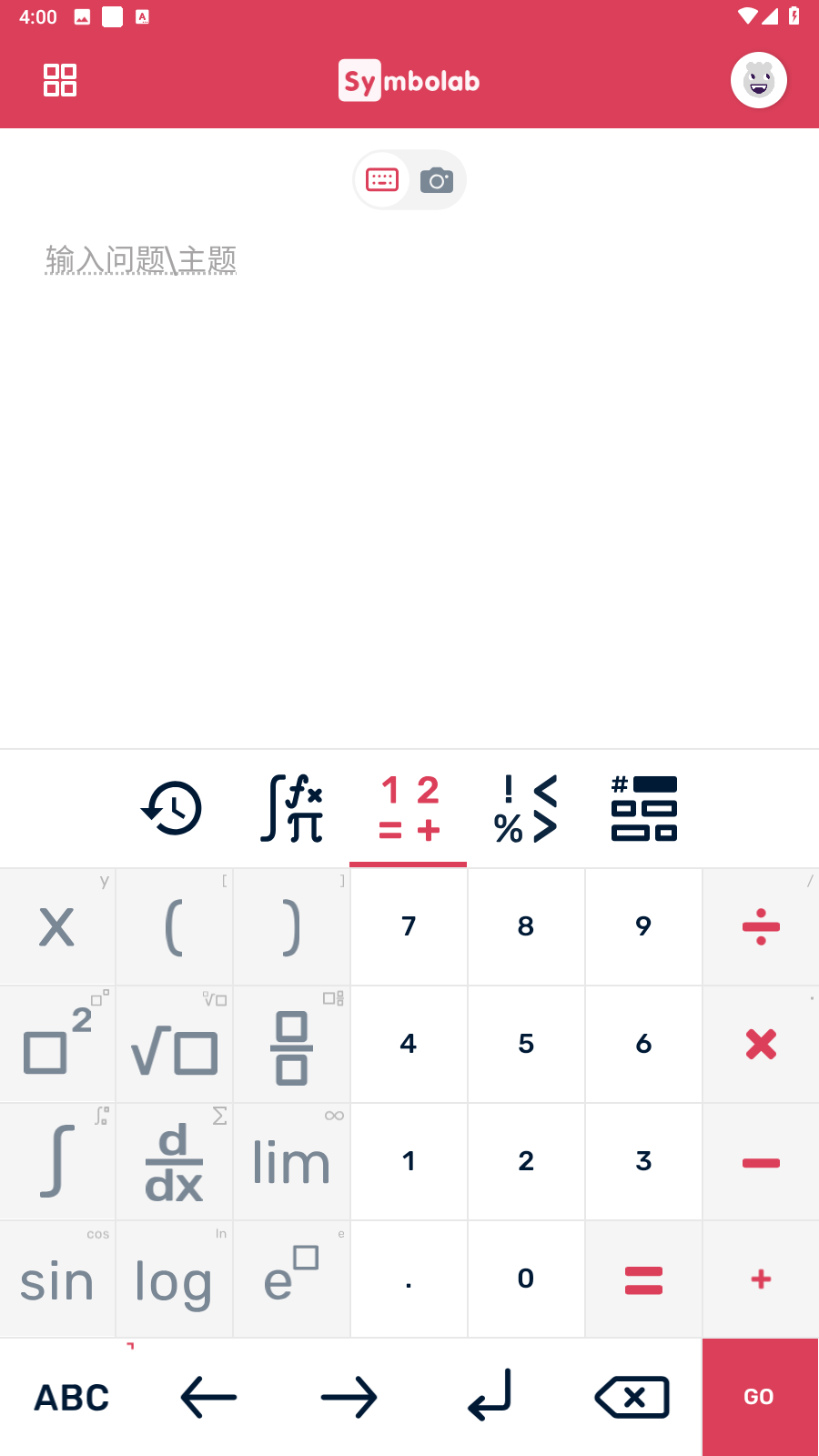Image resolution: width=819 pixels, height=1456 pixels.
Task: Insert the sin function
Action: 57,1279
